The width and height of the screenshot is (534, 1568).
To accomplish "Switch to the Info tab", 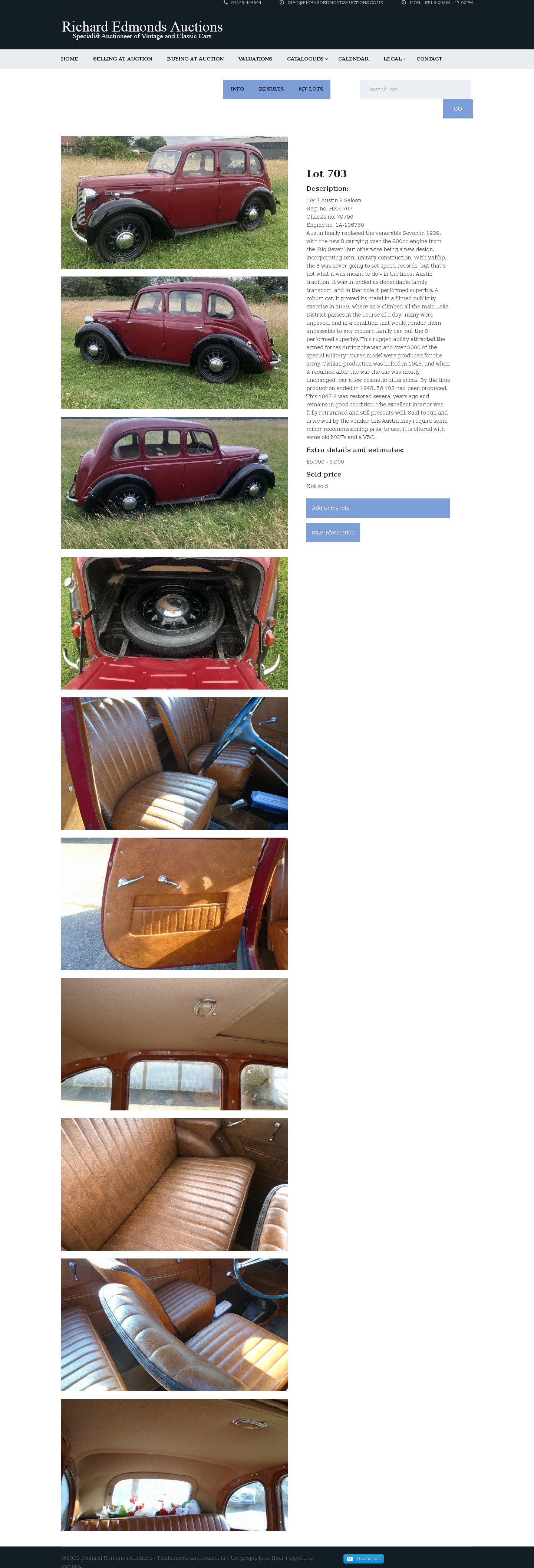I will (x=237, y=89).
